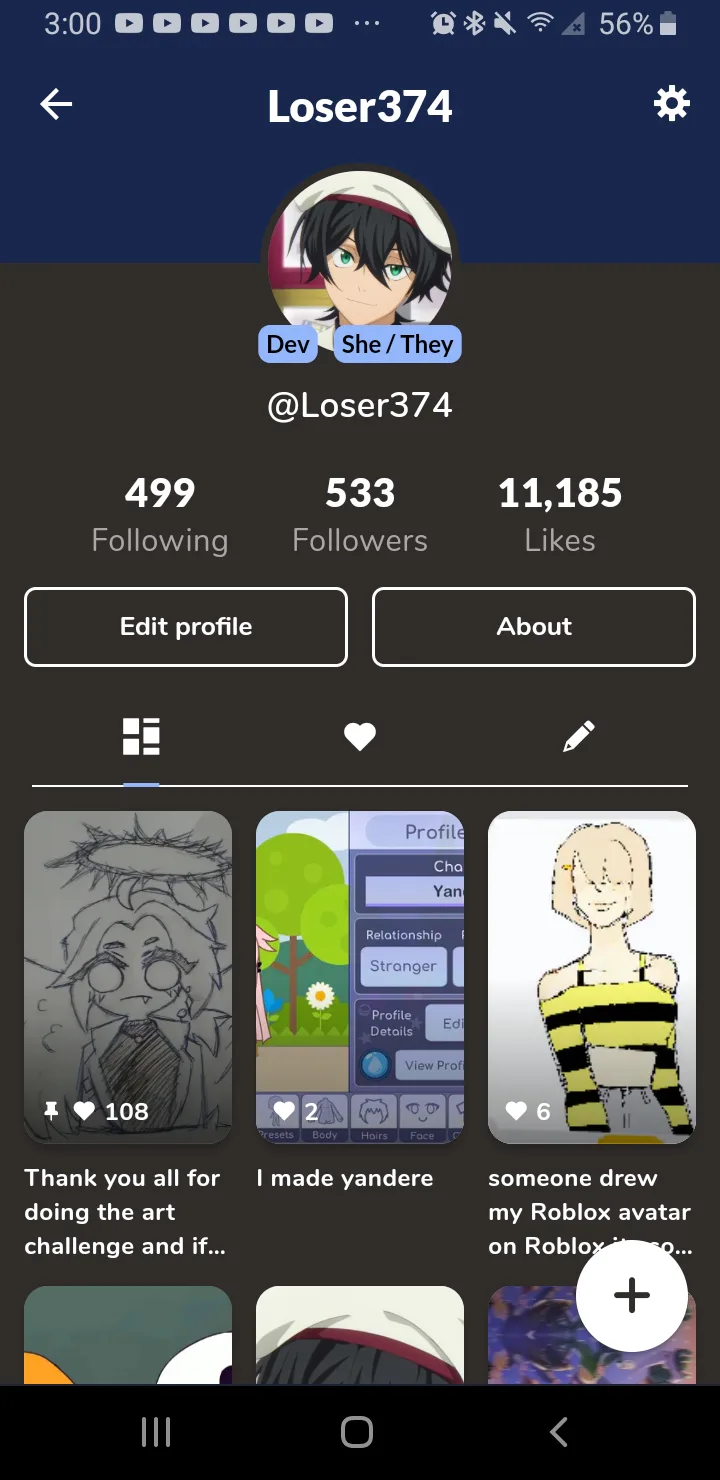Viewport: 720px width, 1480px height.
Task: Go back using the top arrow
Action: [56, 104]
